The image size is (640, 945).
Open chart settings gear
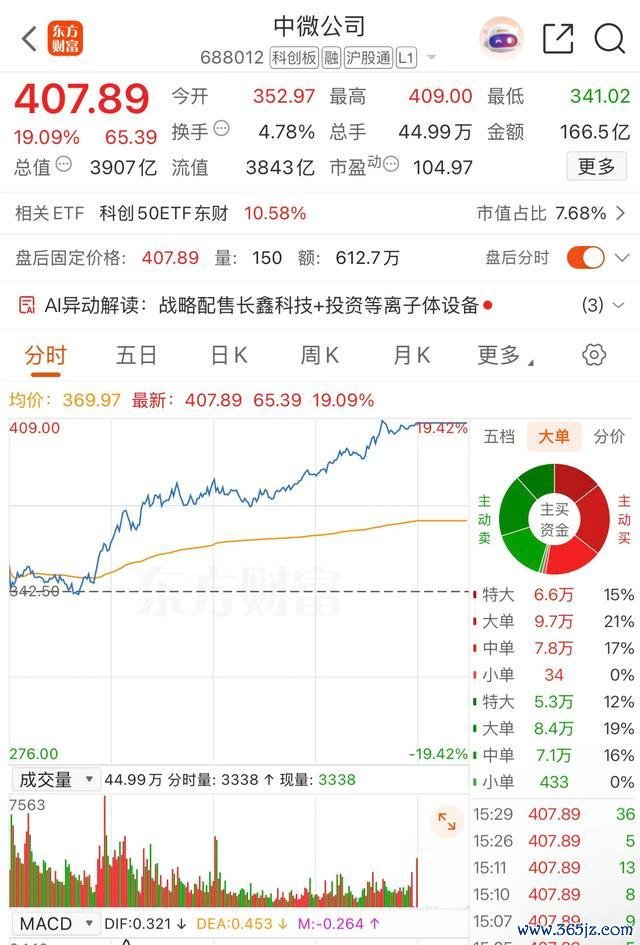pyautogui.click(x=594, y=354)
